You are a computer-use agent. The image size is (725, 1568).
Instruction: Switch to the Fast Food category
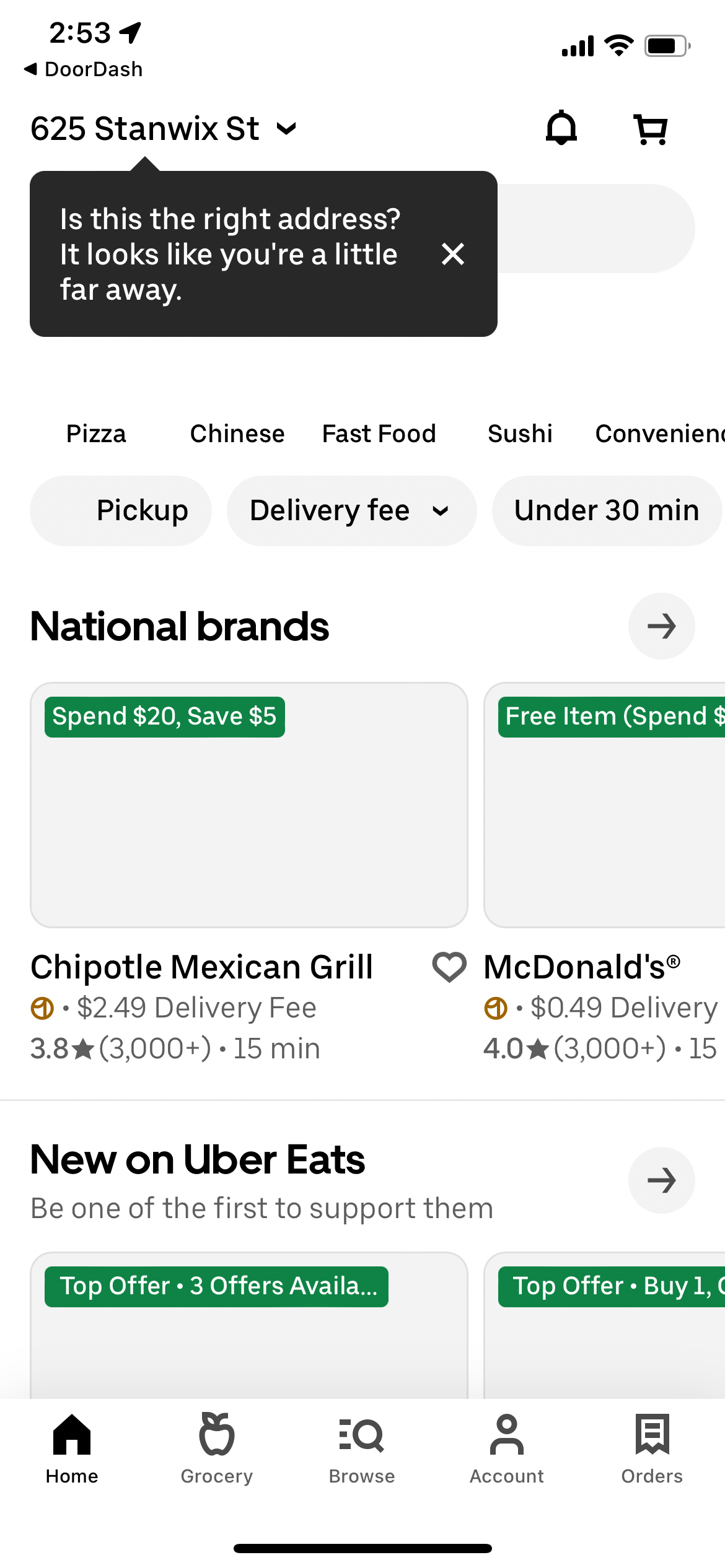click(x=379, y=433)
